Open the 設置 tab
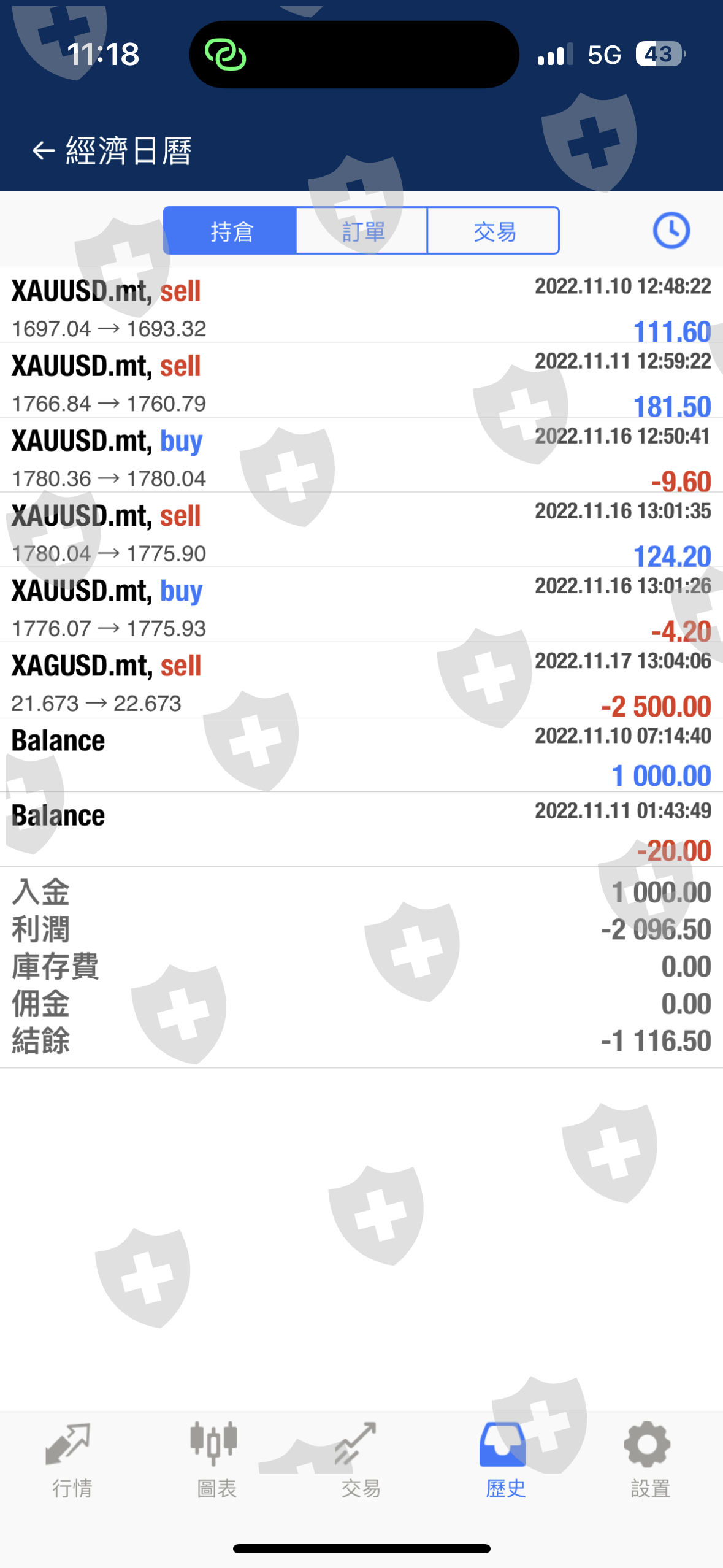This screenshot has height=1568, width=723. (x=649, y=1459)
